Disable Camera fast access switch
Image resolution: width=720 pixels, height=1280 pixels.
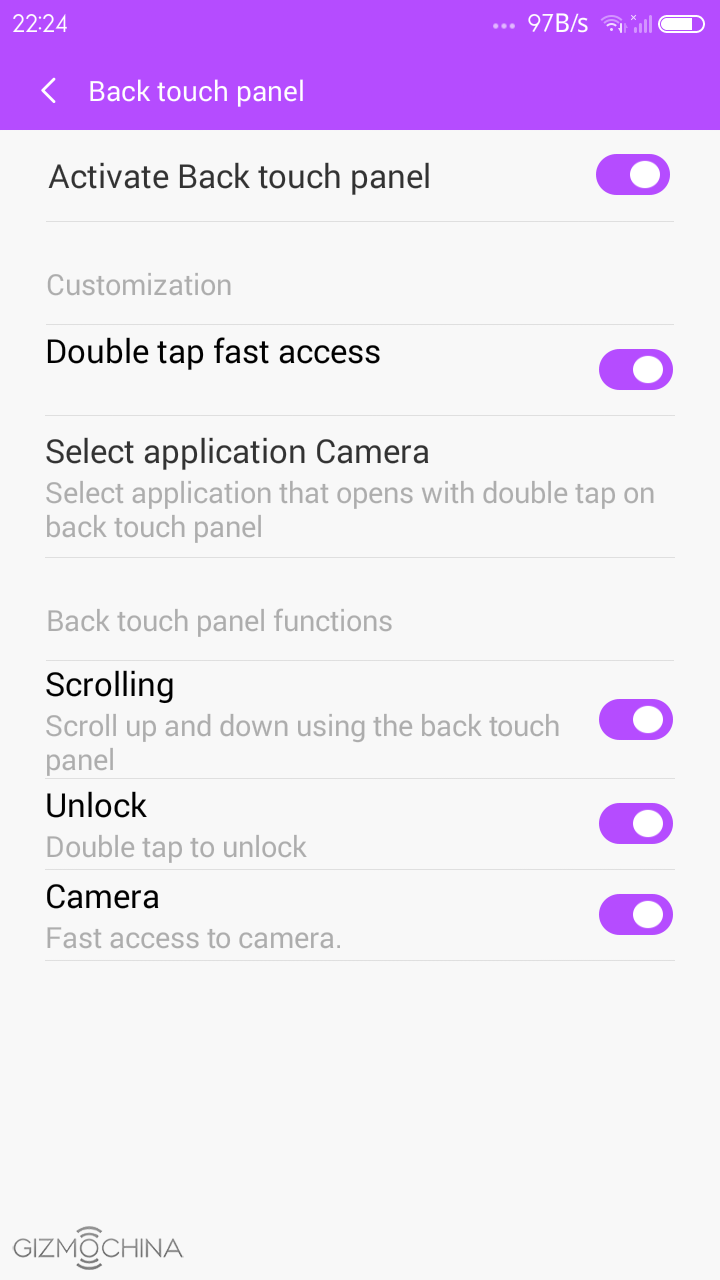[x=635, y=915]
